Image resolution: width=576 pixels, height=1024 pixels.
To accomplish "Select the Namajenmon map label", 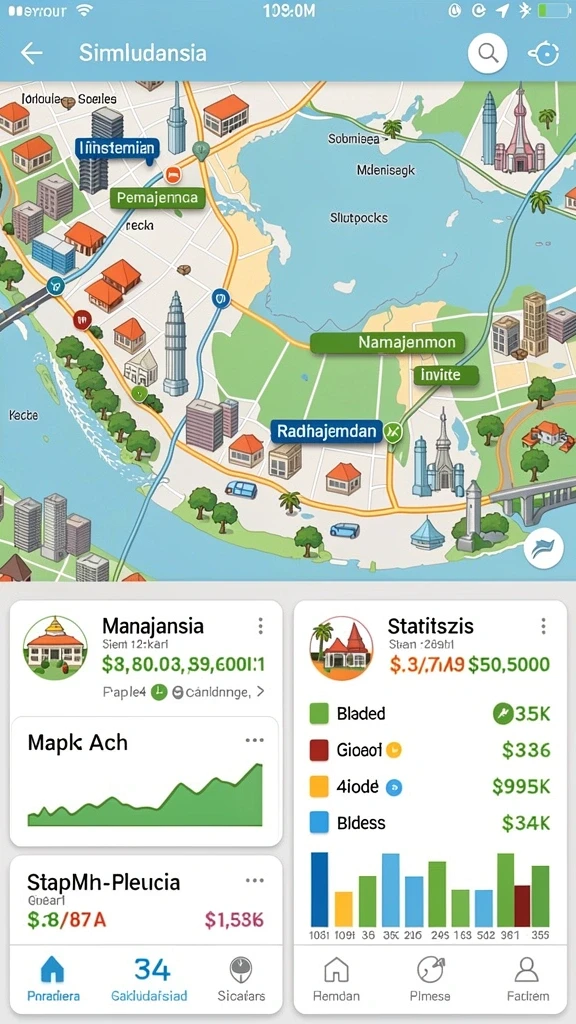I will [387, 342].
